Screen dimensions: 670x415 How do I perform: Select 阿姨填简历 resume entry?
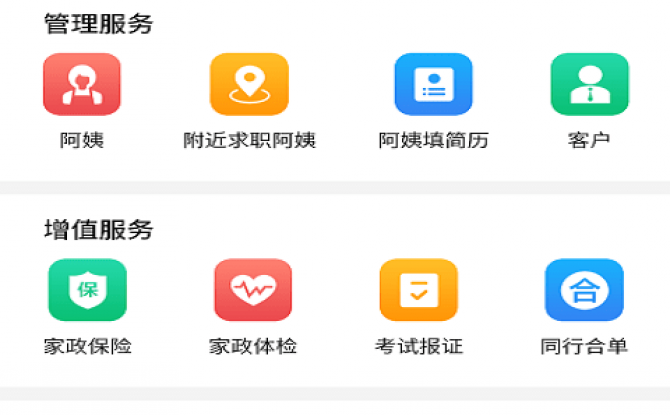[433, 86]
